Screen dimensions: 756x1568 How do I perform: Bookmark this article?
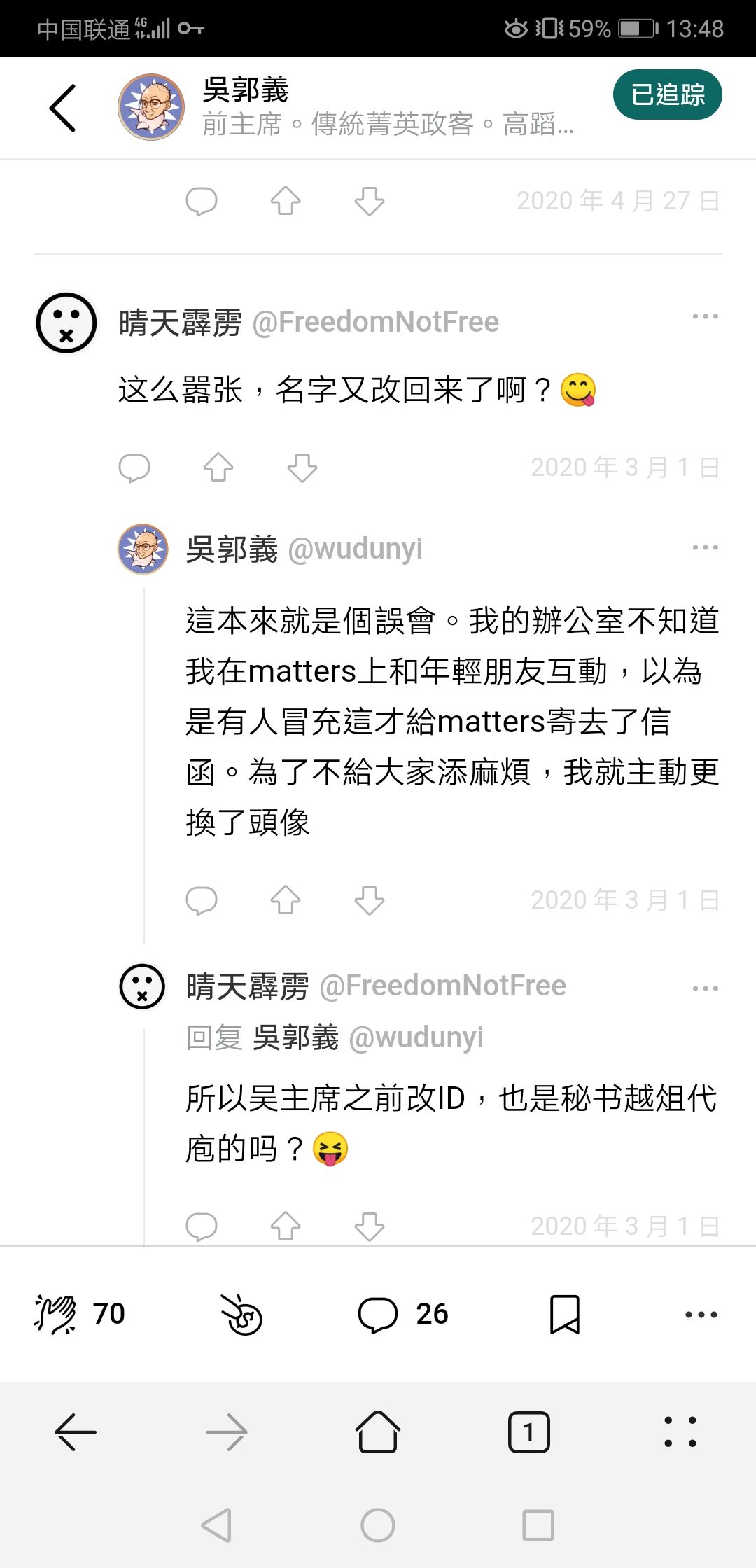point(564,1314)
